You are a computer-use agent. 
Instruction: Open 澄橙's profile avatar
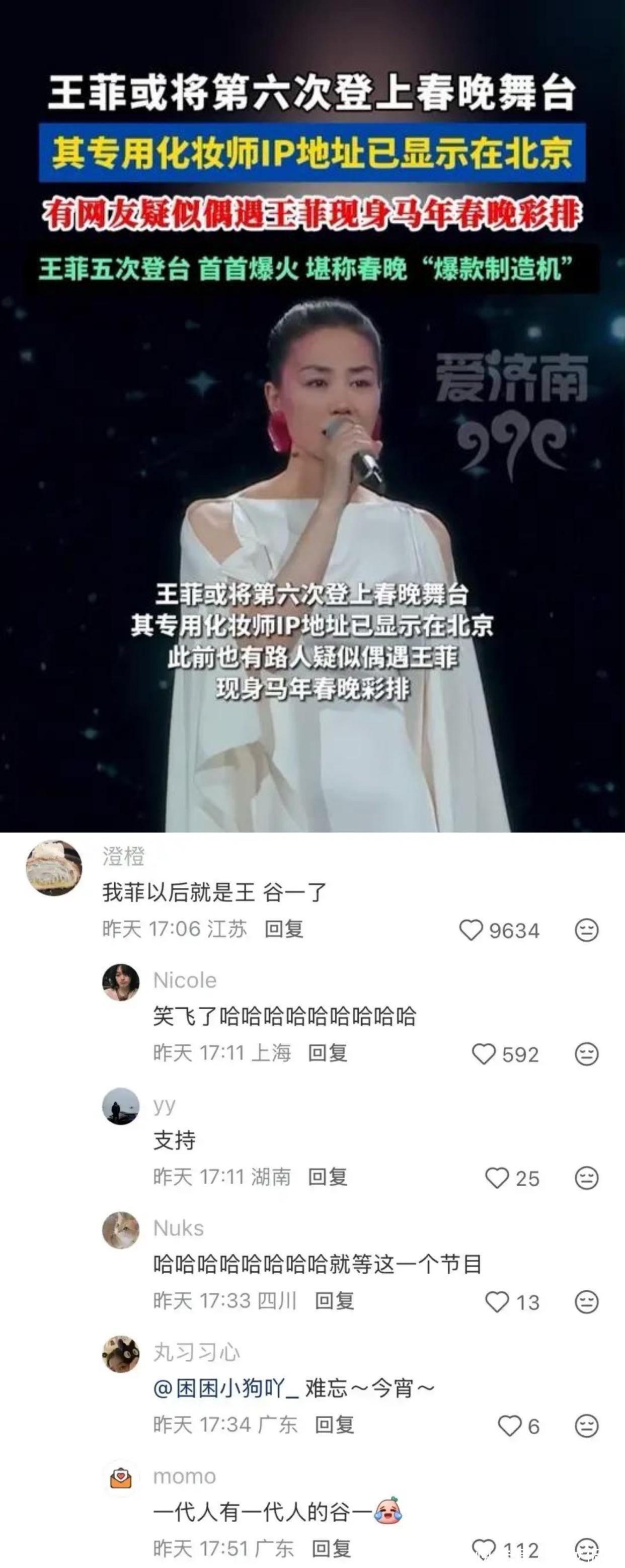click(x=54, y=867)
